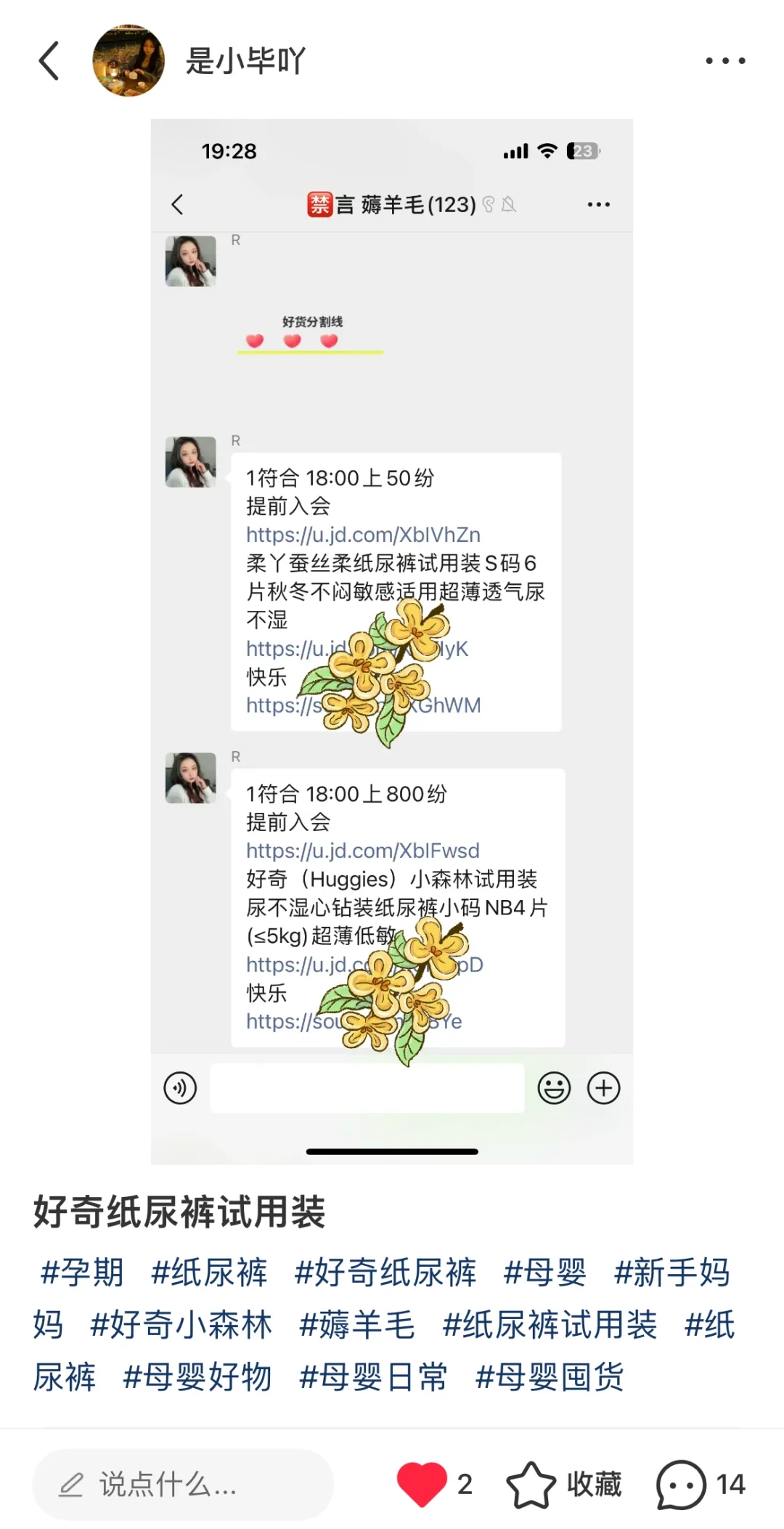This screenshot has width=784, height=1529.
Task: Open 是小毕吖's profile avatar
Action: coord(128,61)
